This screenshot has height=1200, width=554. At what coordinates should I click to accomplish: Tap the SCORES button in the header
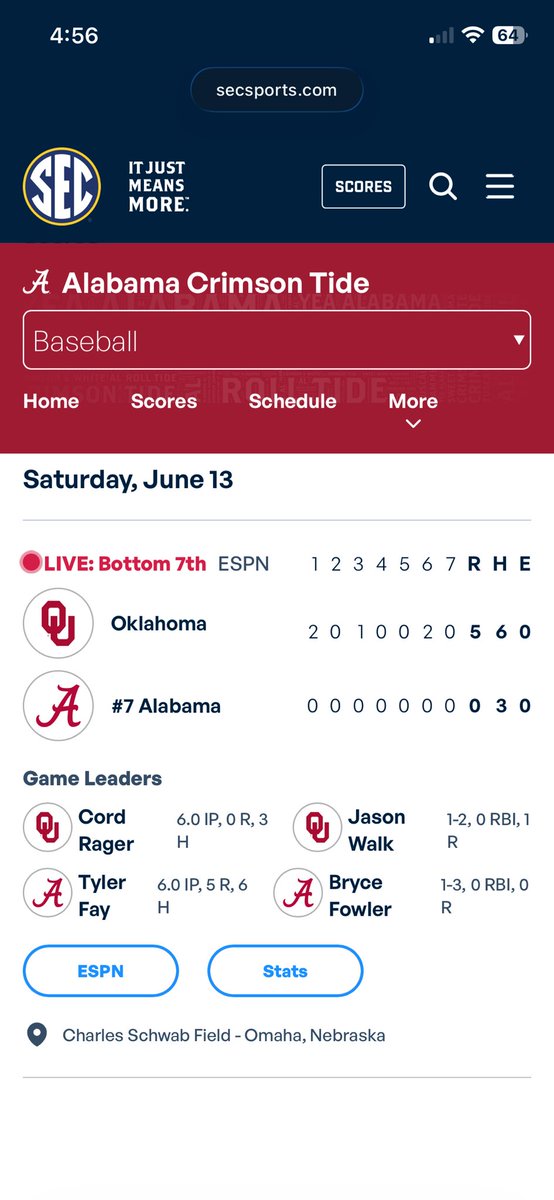(x=363, y=186)
